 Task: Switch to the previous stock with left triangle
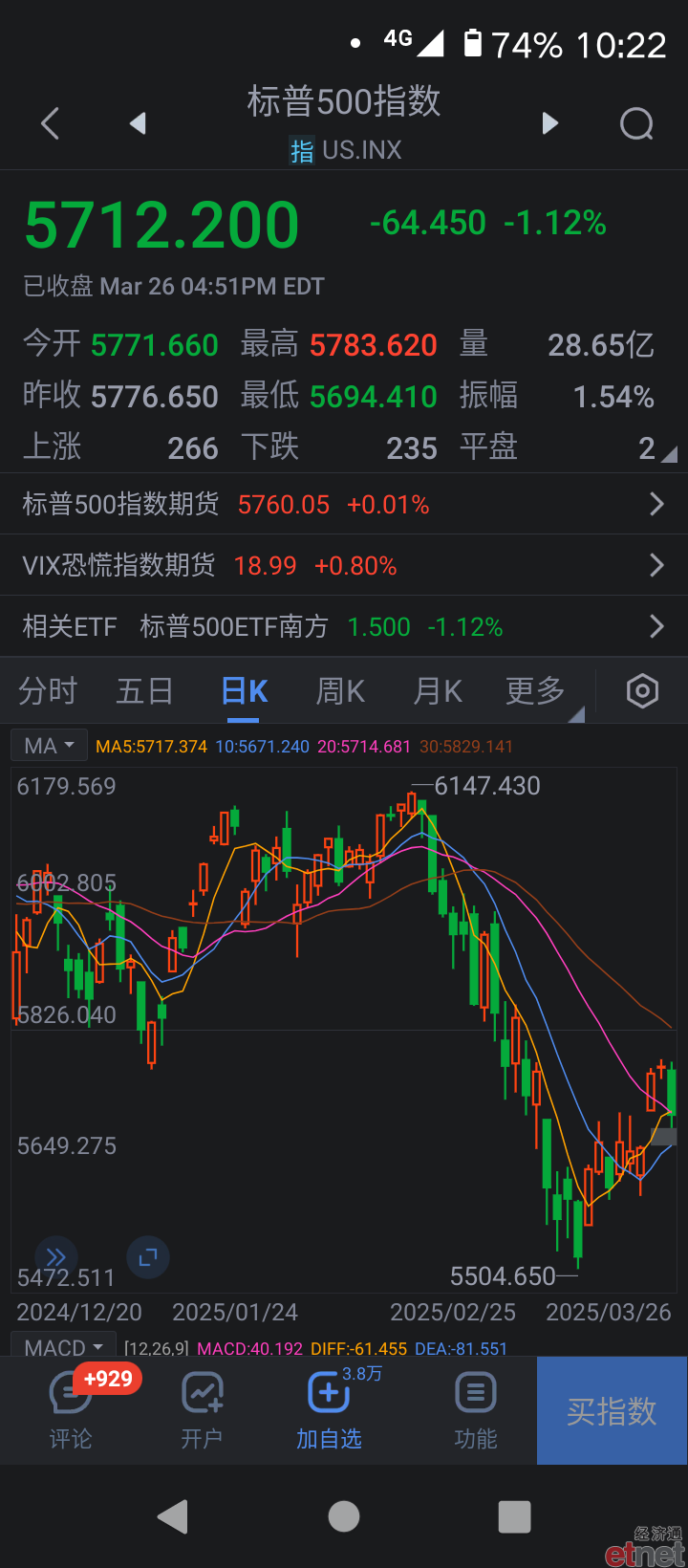pyautogui.click(x=138, y=123)
